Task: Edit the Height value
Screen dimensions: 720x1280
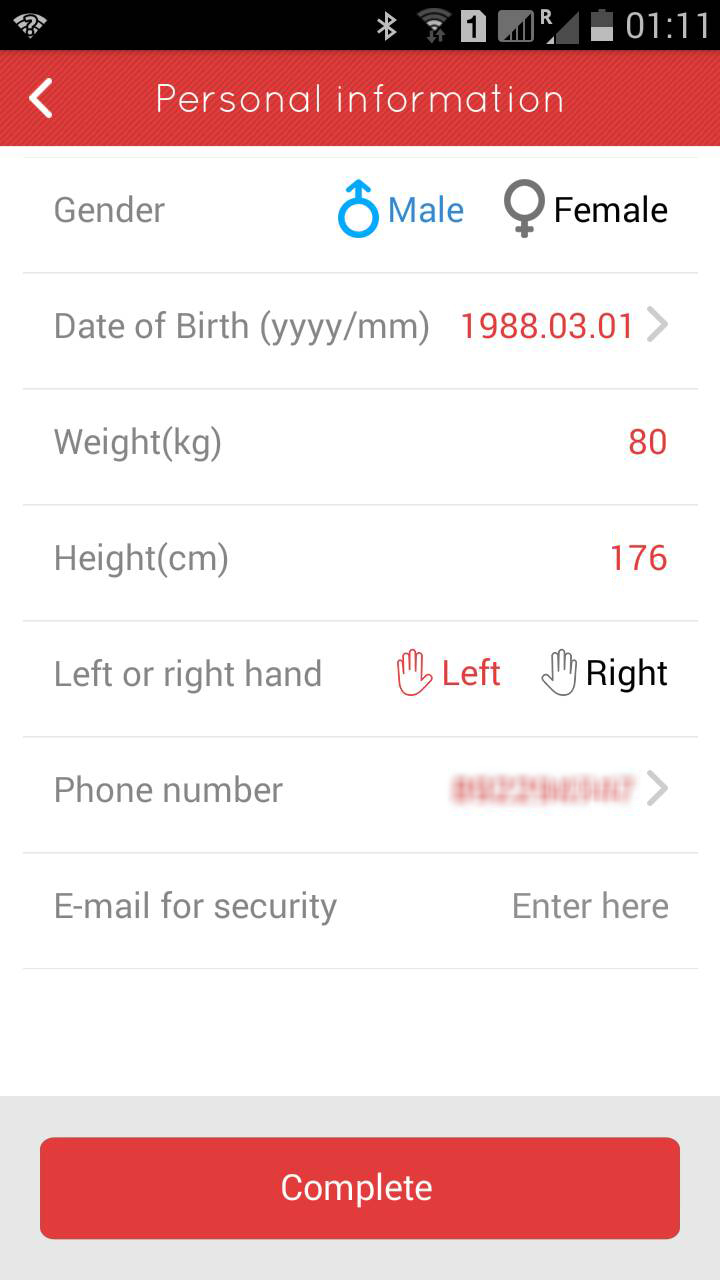Action: point(638,558)
